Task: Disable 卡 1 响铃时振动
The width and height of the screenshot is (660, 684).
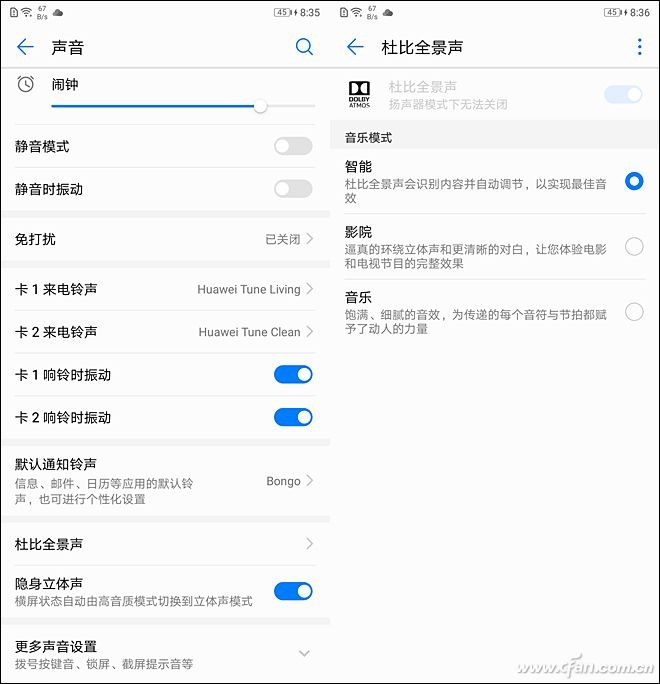Action: pos(293,375)
